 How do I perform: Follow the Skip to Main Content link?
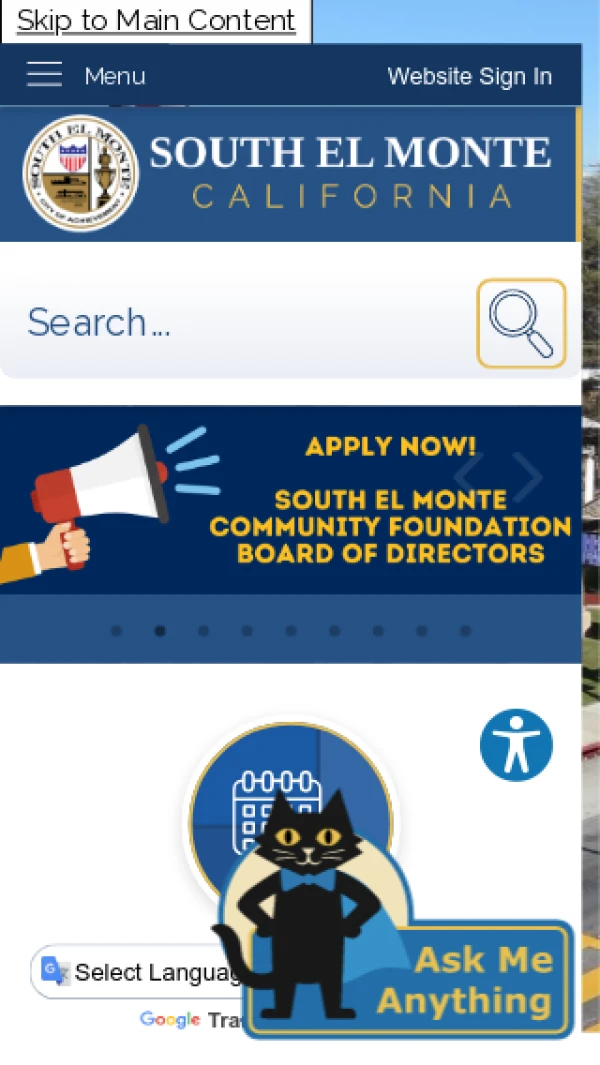tap(156, 20)
